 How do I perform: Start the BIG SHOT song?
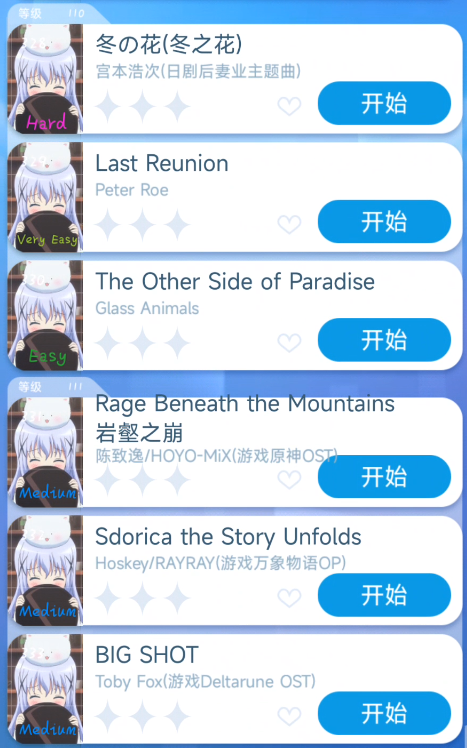click(384, 713)
